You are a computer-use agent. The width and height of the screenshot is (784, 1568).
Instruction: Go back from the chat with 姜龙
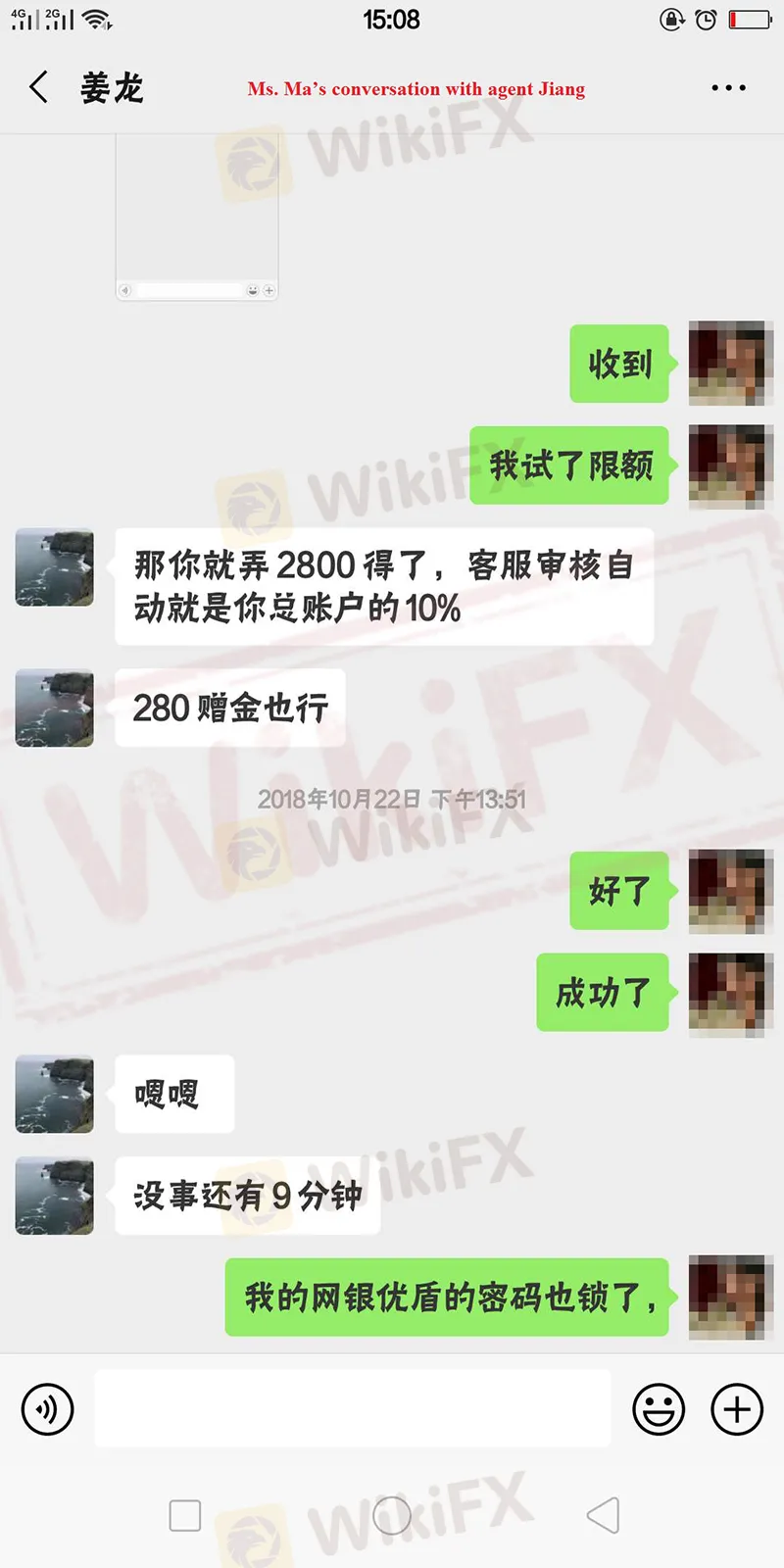point(39,88)
